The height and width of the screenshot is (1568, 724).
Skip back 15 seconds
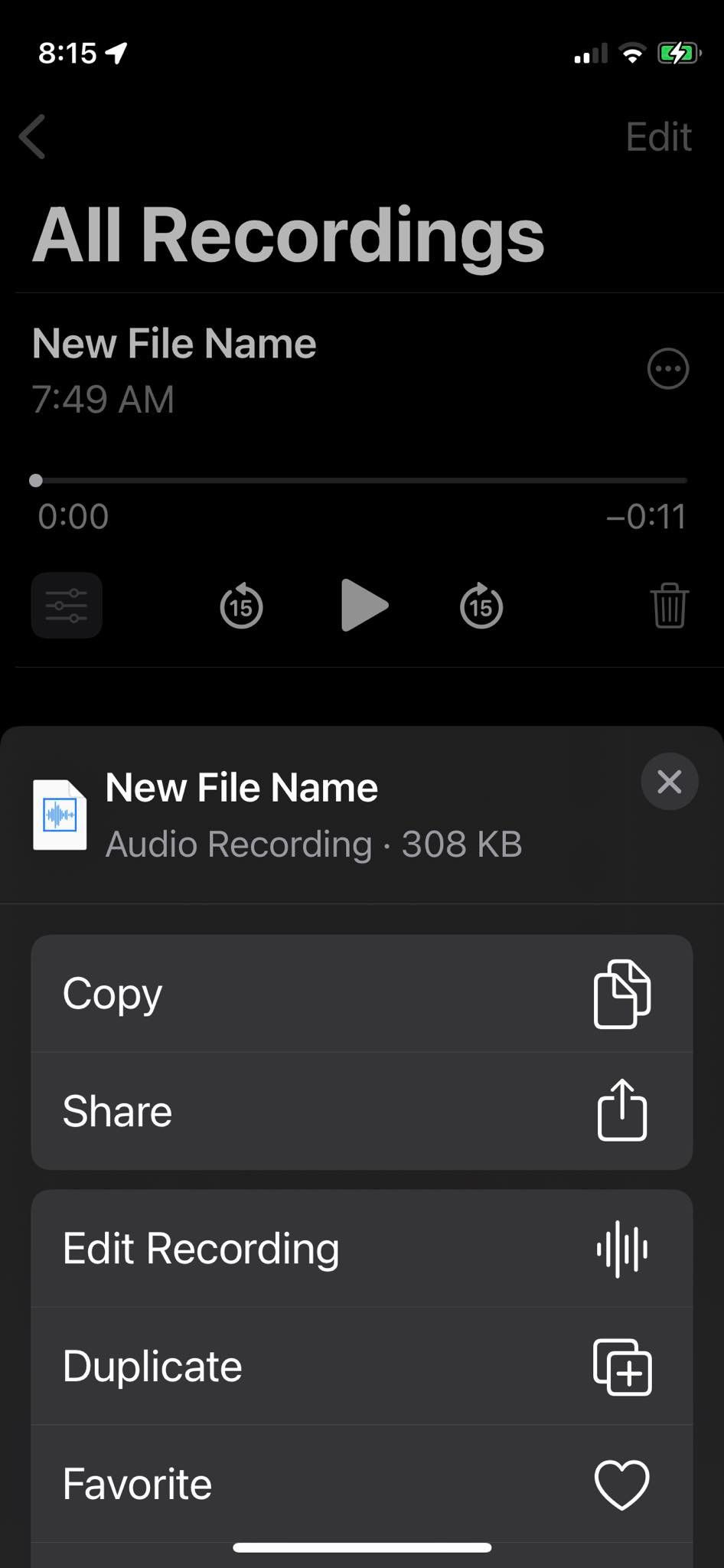point(241,606)
